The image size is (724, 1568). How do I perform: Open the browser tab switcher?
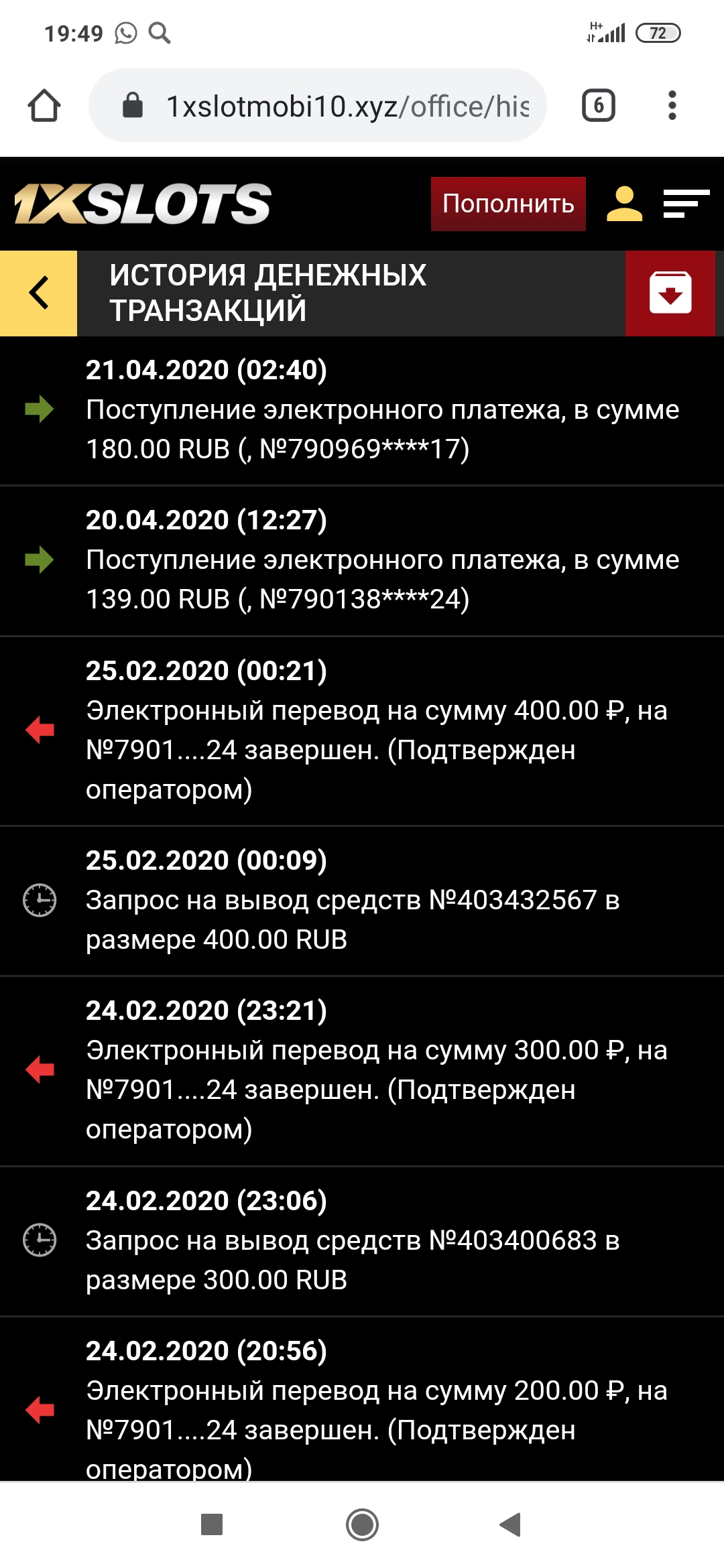click(598, 106)
